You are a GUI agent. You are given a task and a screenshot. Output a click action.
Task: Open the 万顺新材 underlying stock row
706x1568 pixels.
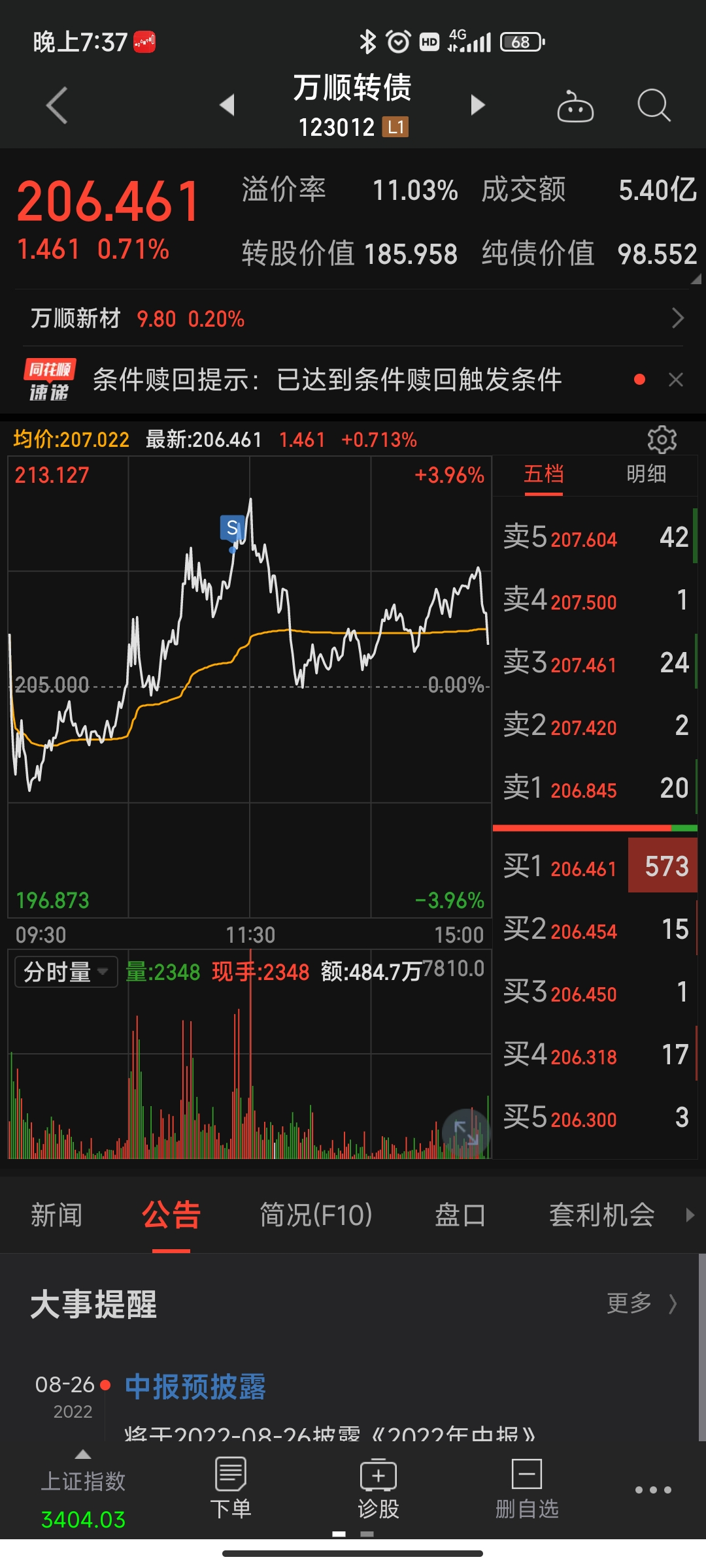(x=353, y=318)
